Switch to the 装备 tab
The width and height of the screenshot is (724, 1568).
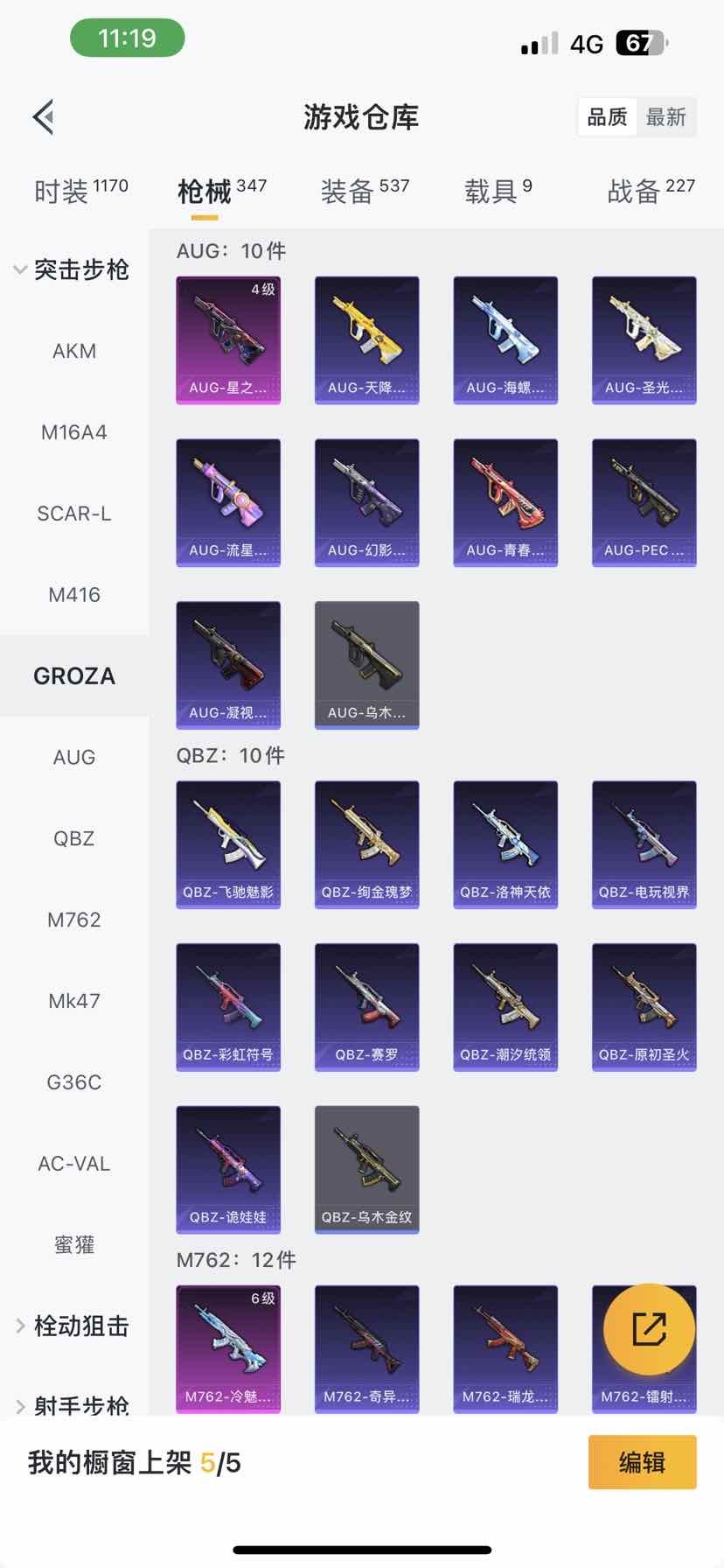(x=365, y=190)
